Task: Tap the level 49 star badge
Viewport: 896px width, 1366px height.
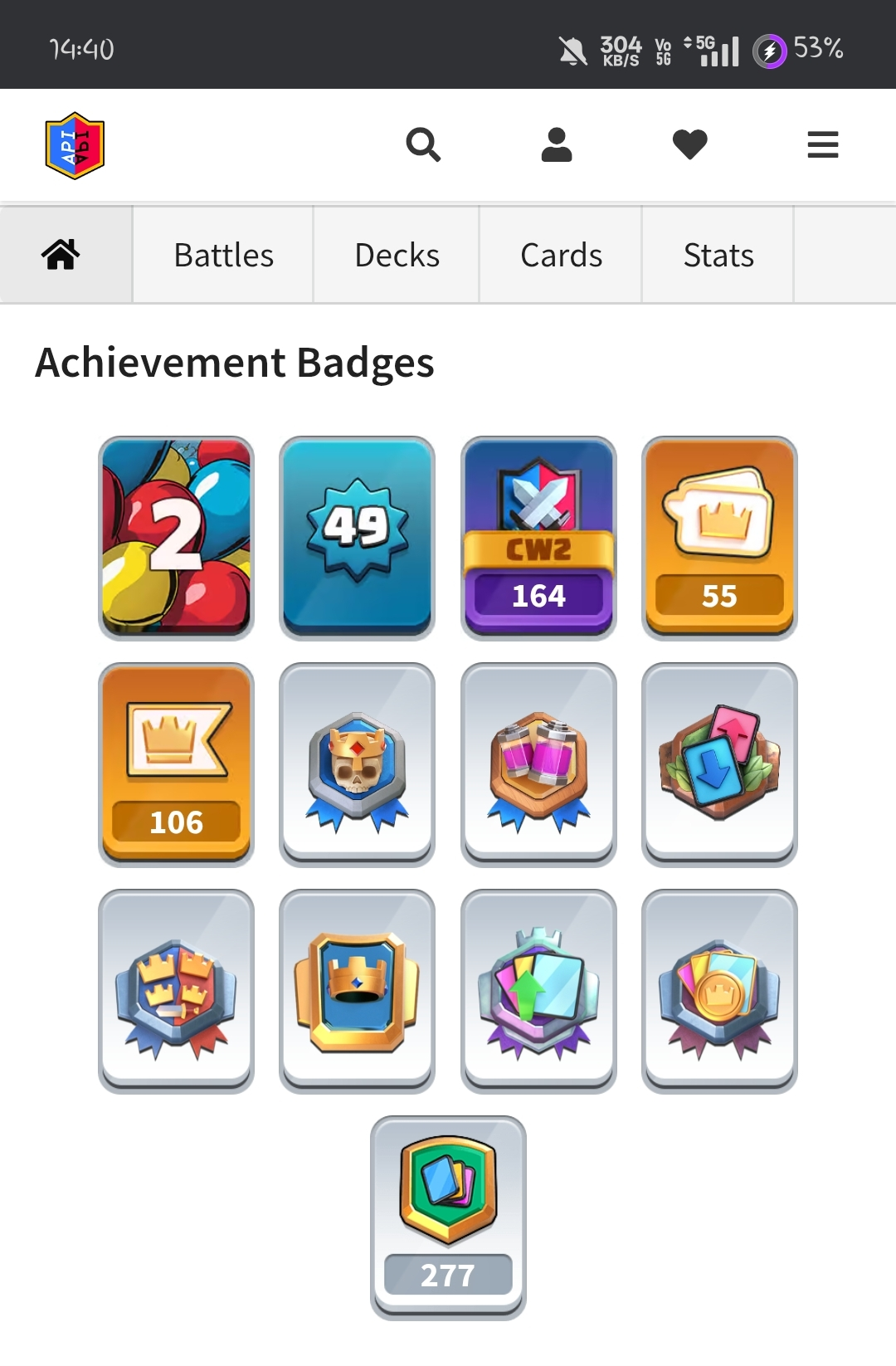Action: pyautogui.click(x=358, y=538)
